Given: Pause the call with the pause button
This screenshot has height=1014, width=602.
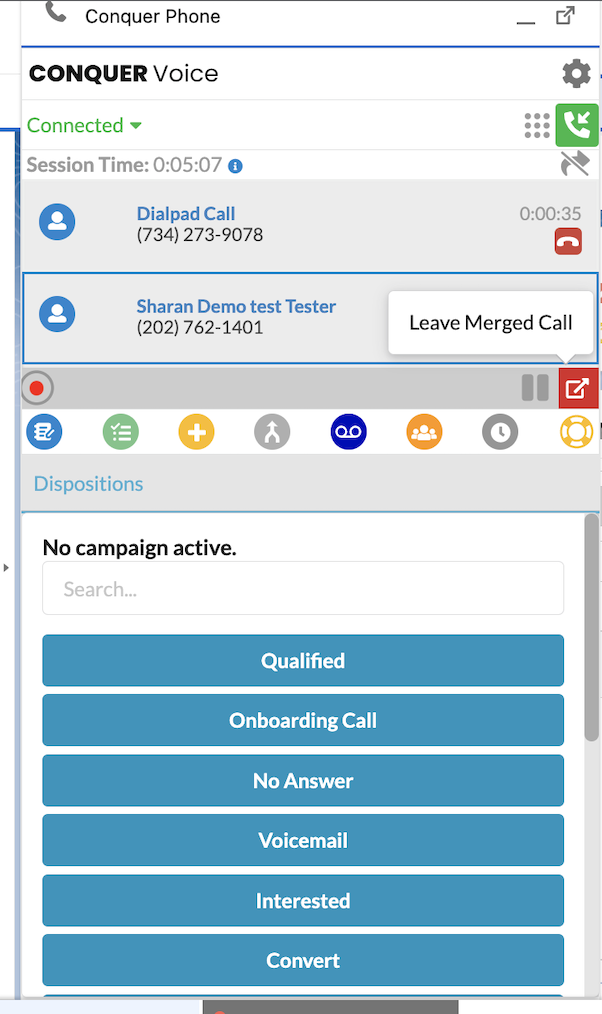Looking at the screenshot, I should tap(535, 388).
